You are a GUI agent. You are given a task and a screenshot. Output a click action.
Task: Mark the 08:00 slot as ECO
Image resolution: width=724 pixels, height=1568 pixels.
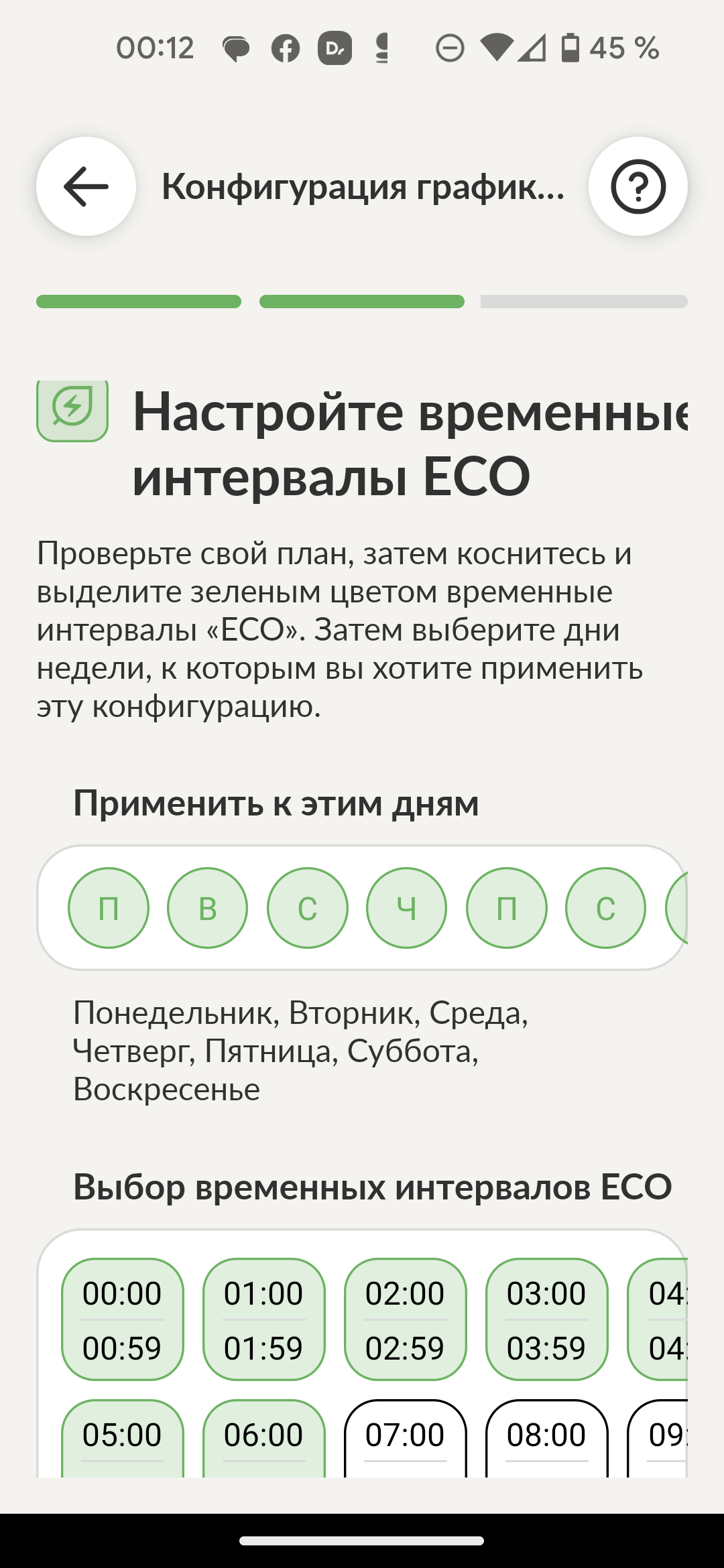547,1438
